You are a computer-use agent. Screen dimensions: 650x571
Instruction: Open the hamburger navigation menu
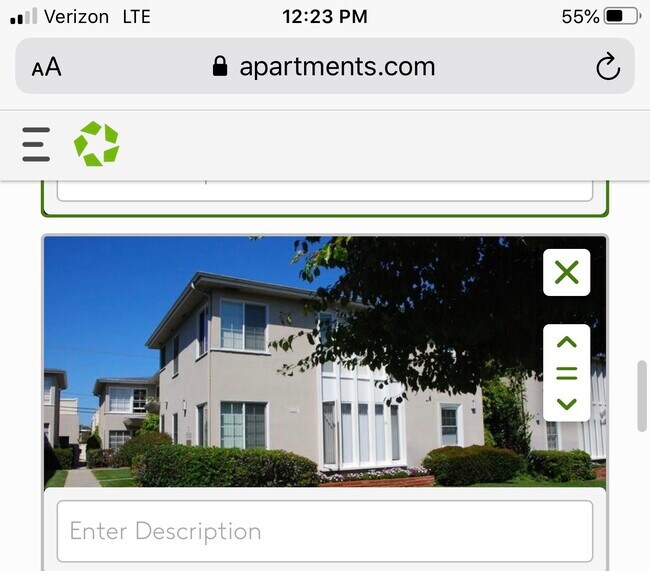pos(36,144)
